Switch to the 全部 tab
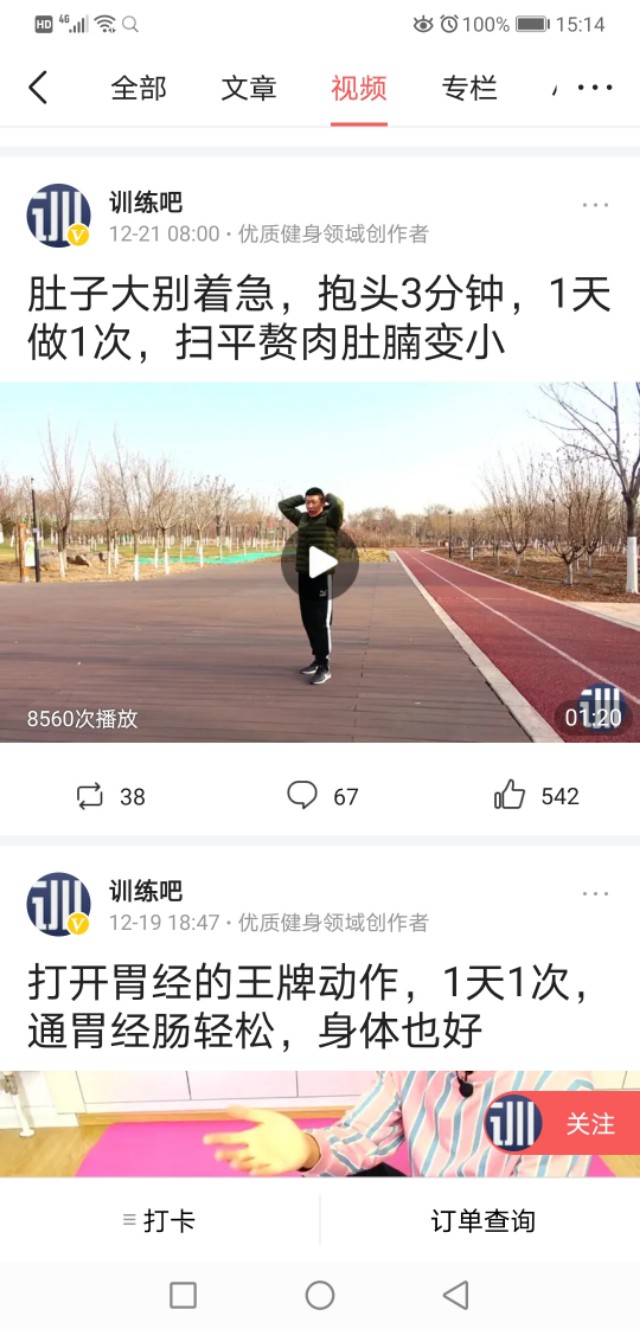640x1329 pixels. [x=138, y=88]
